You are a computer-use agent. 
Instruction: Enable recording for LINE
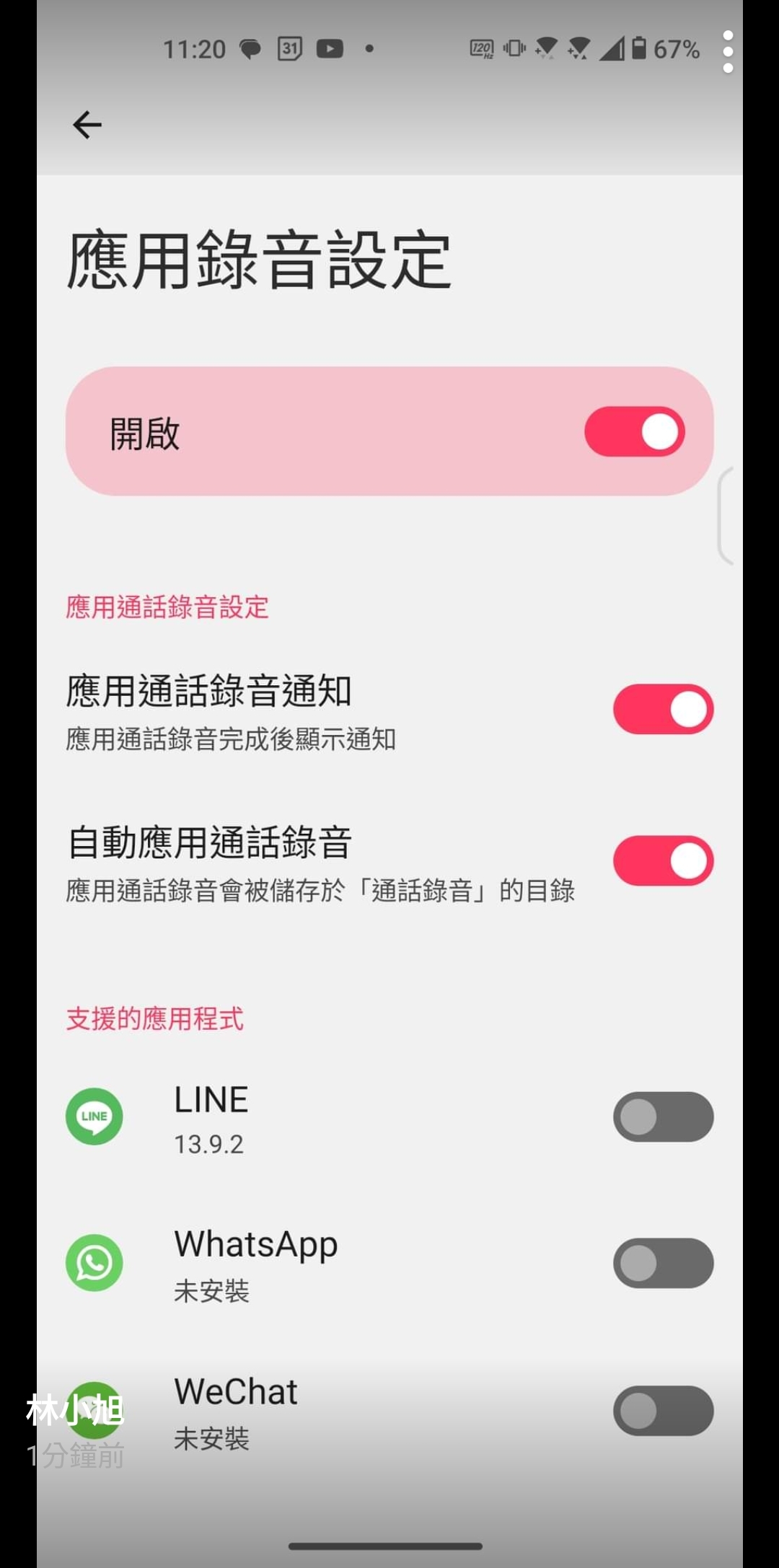coord(663,1116)
